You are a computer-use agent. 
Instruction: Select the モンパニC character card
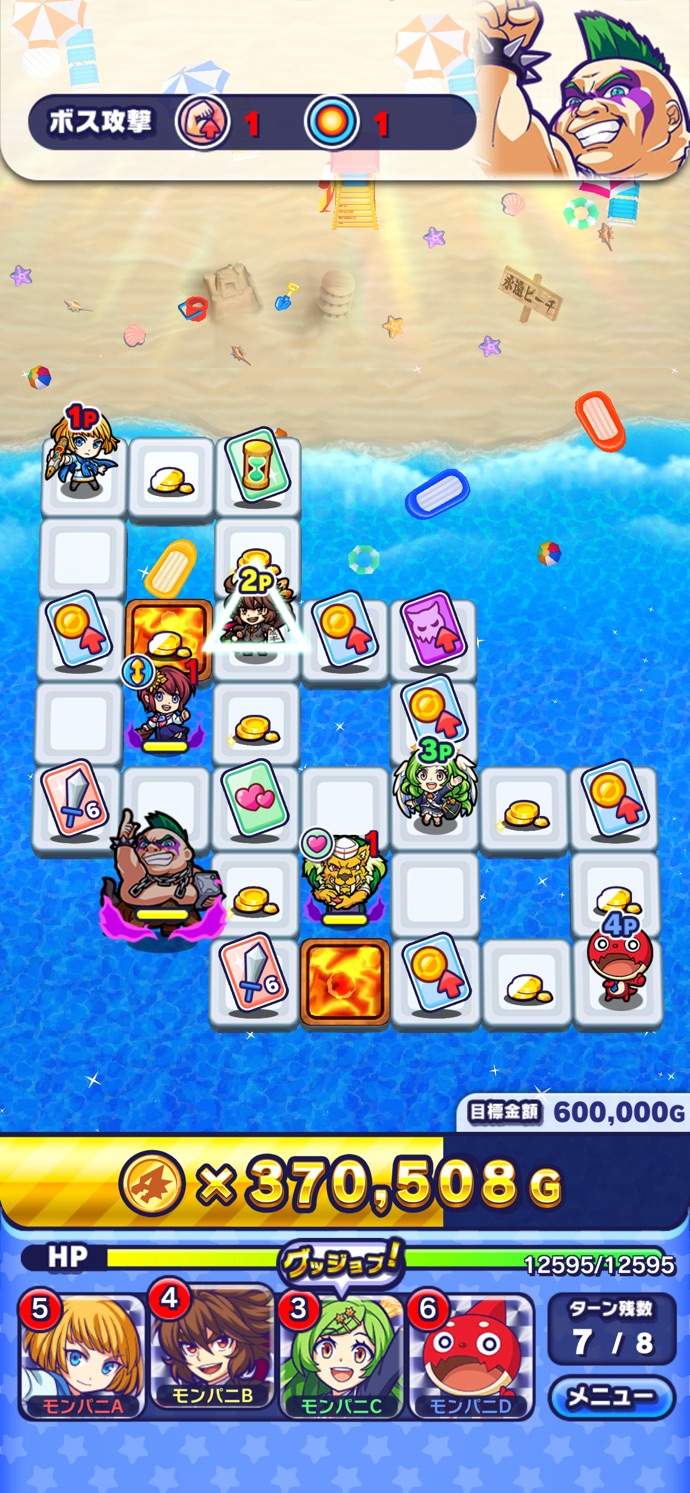[340, 1356]
